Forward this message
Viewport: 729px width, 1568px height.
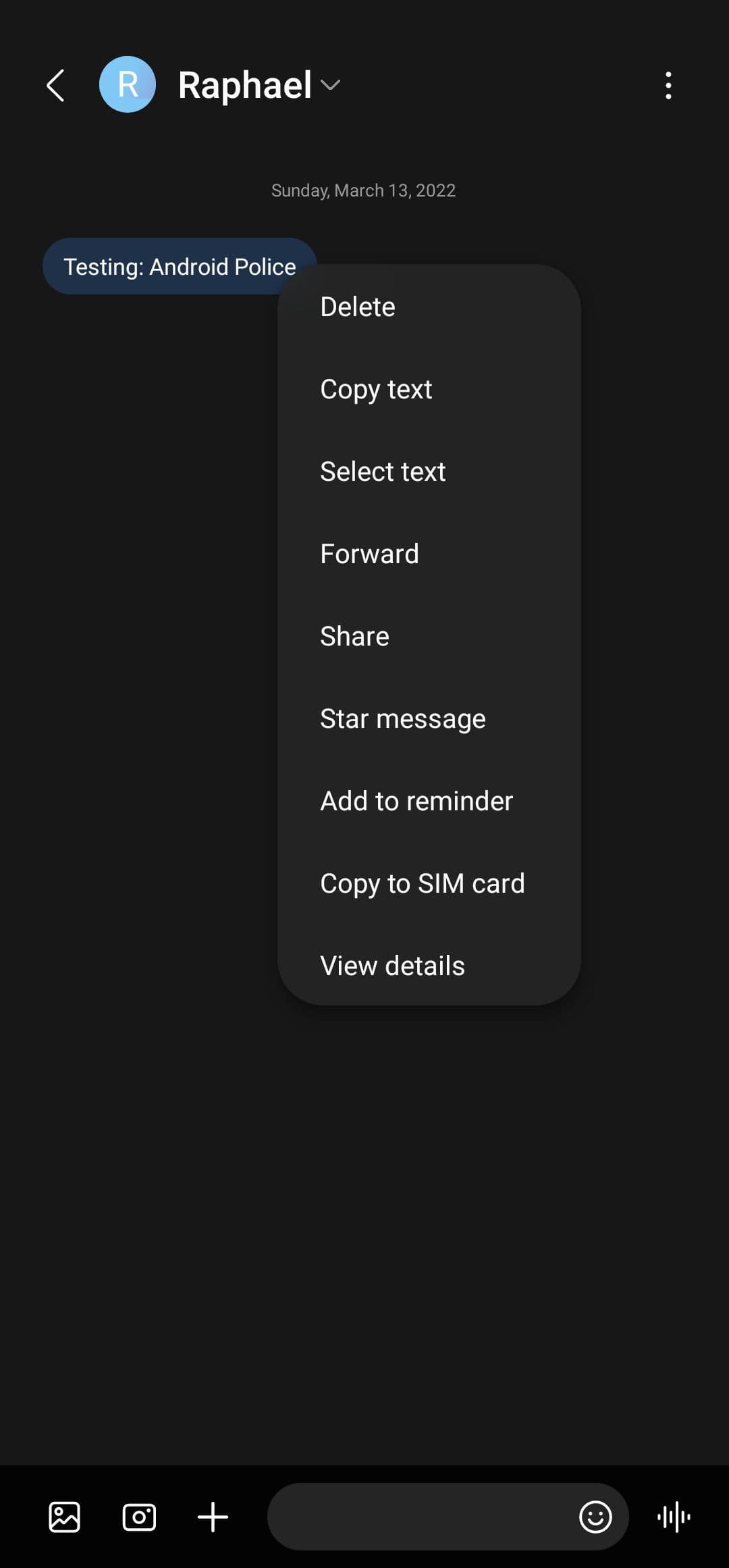pyautogui.click(x=369, y=554)
